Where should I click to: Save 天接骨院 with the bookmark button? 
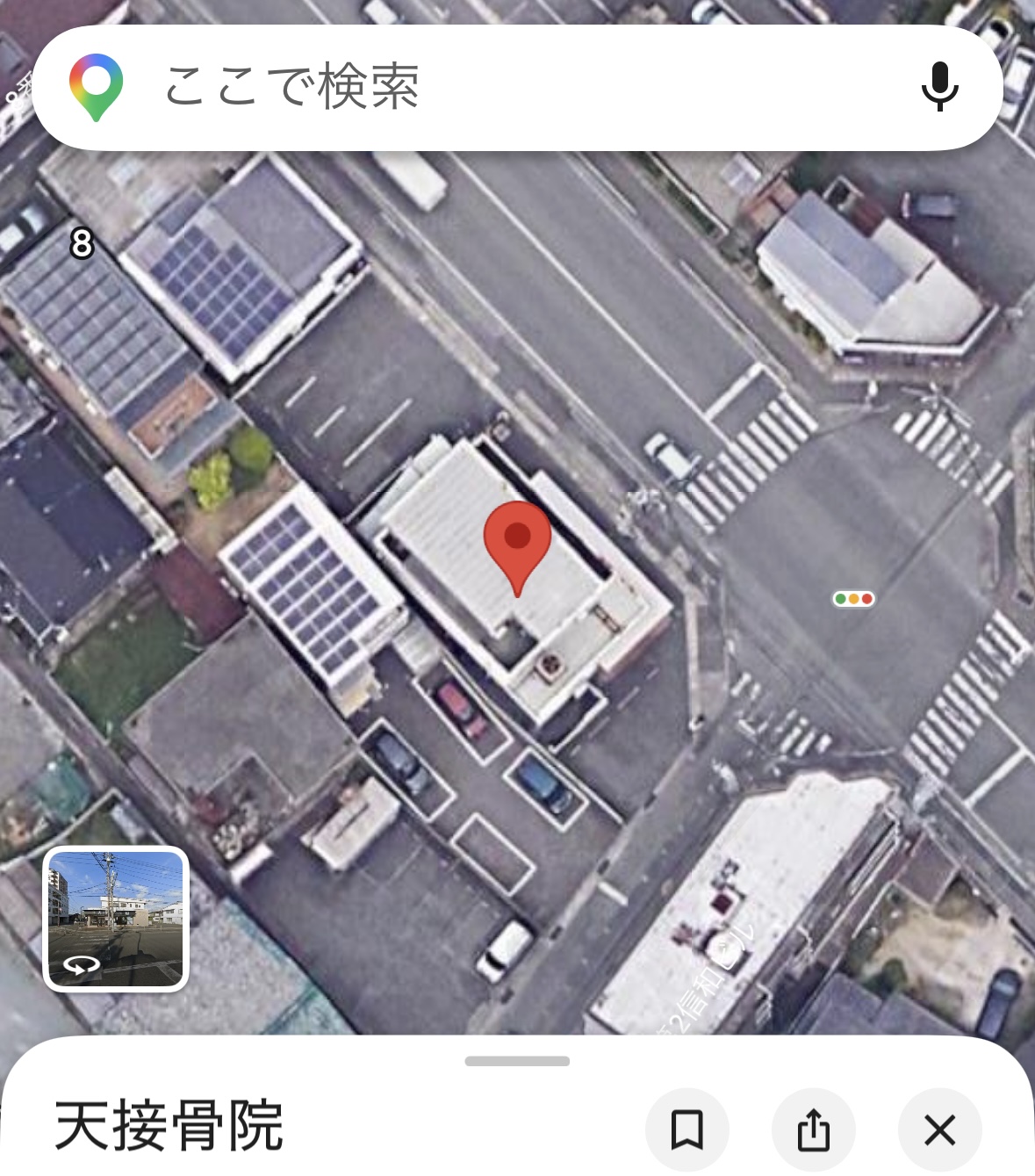click(686, 1129)
